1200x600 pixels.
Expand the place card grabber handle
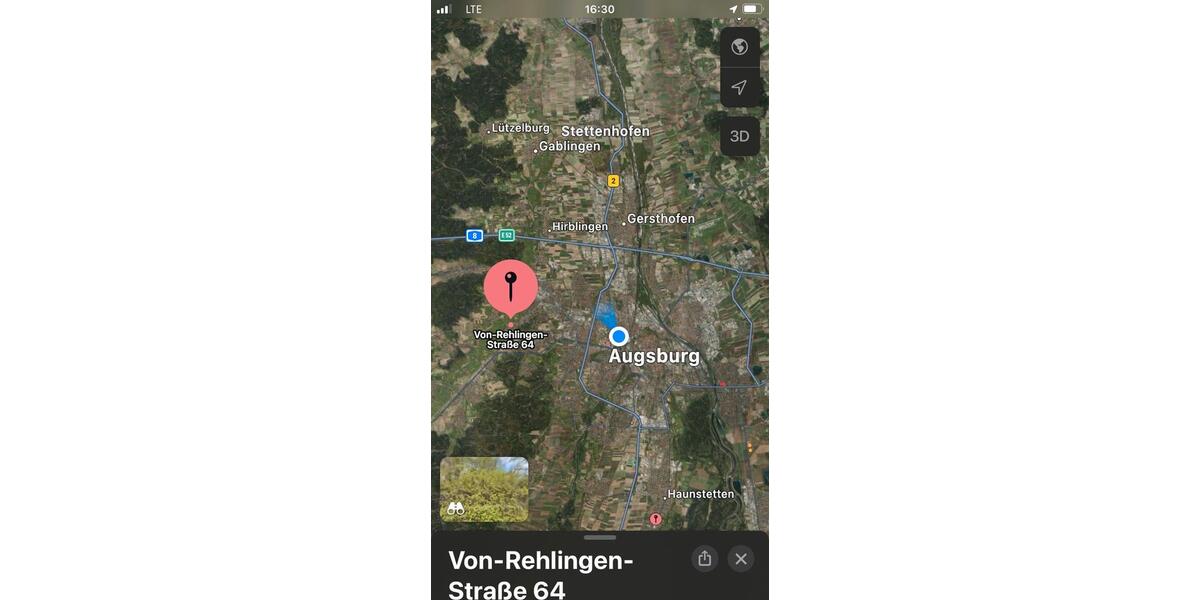[600, 538]
